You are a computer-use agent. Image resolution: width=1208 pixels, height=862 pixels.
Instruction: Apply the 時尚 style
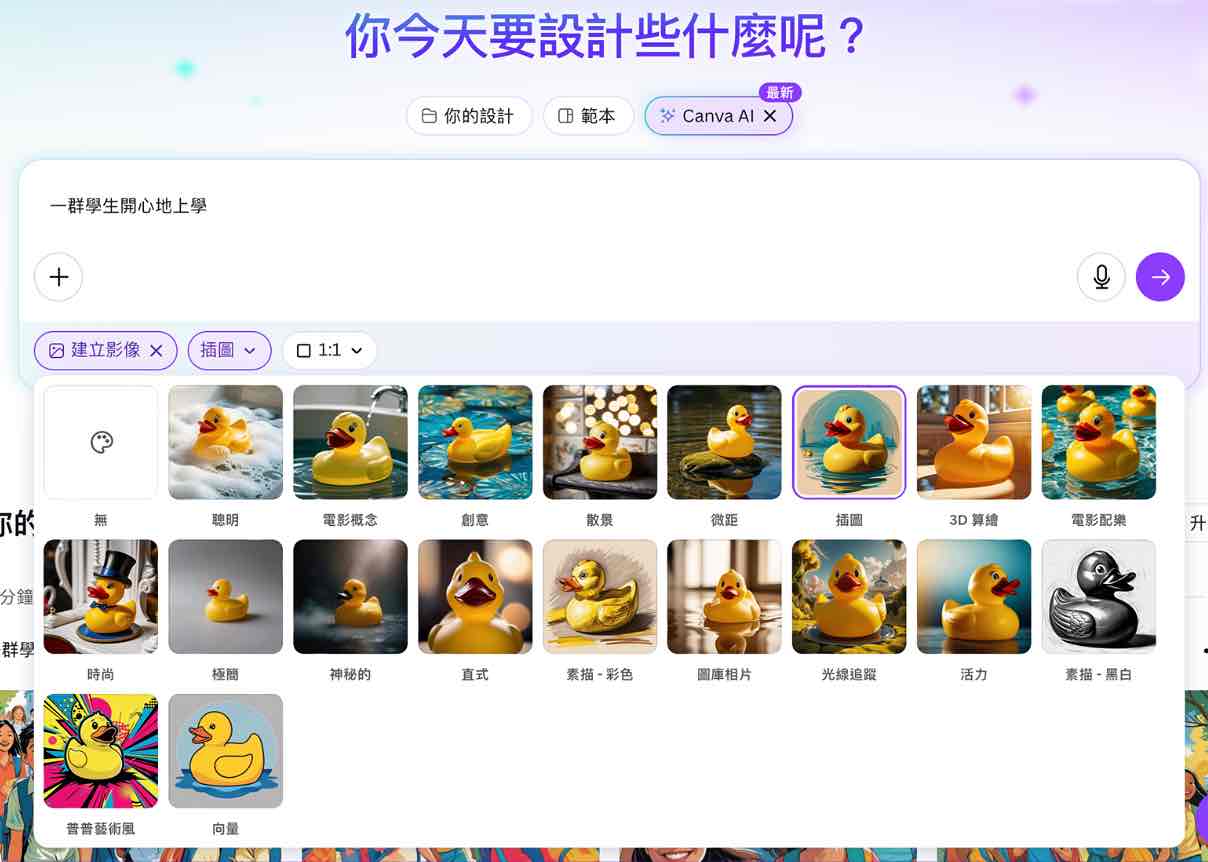pyautogui.click(x=101, y=597)
